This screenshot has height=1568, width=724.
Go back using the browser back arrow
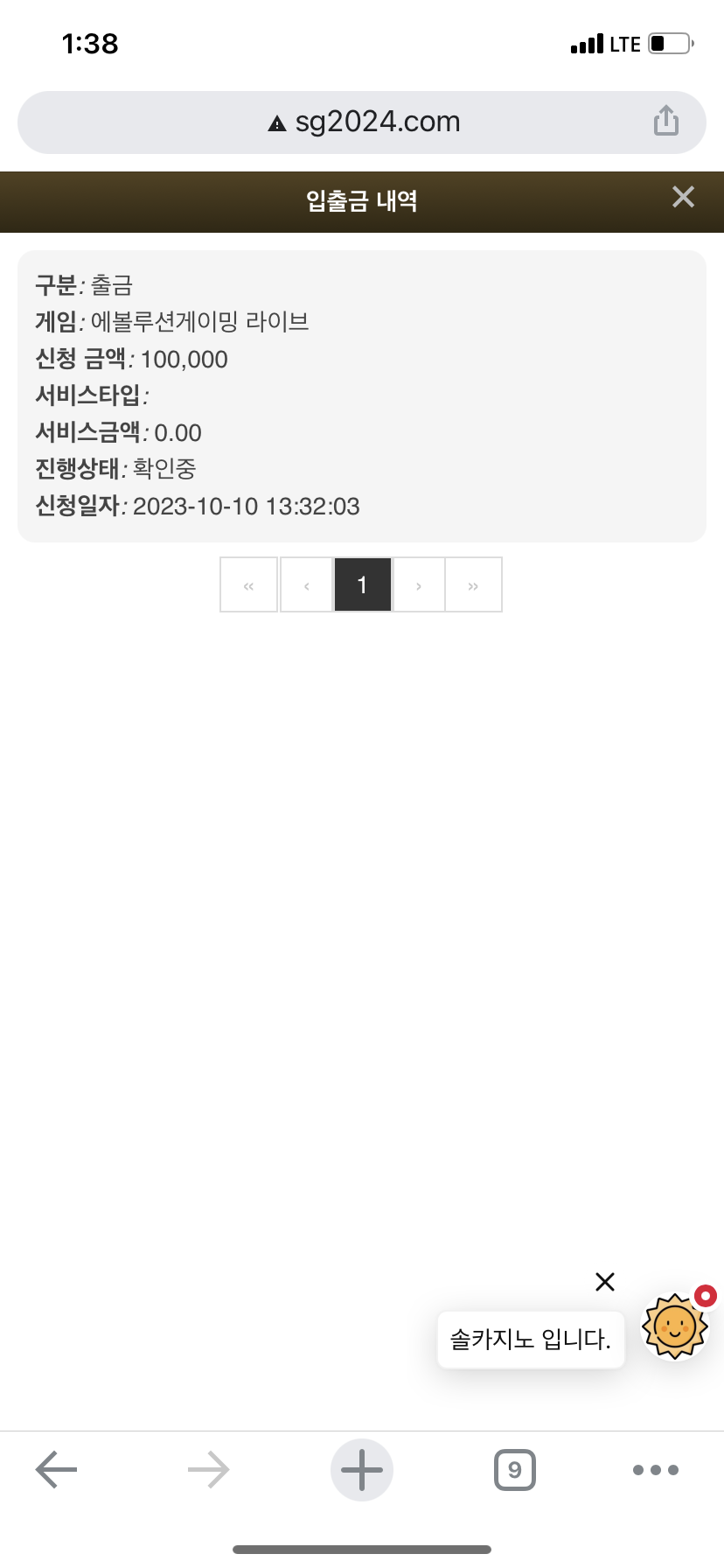click(x=57, y=1470)
